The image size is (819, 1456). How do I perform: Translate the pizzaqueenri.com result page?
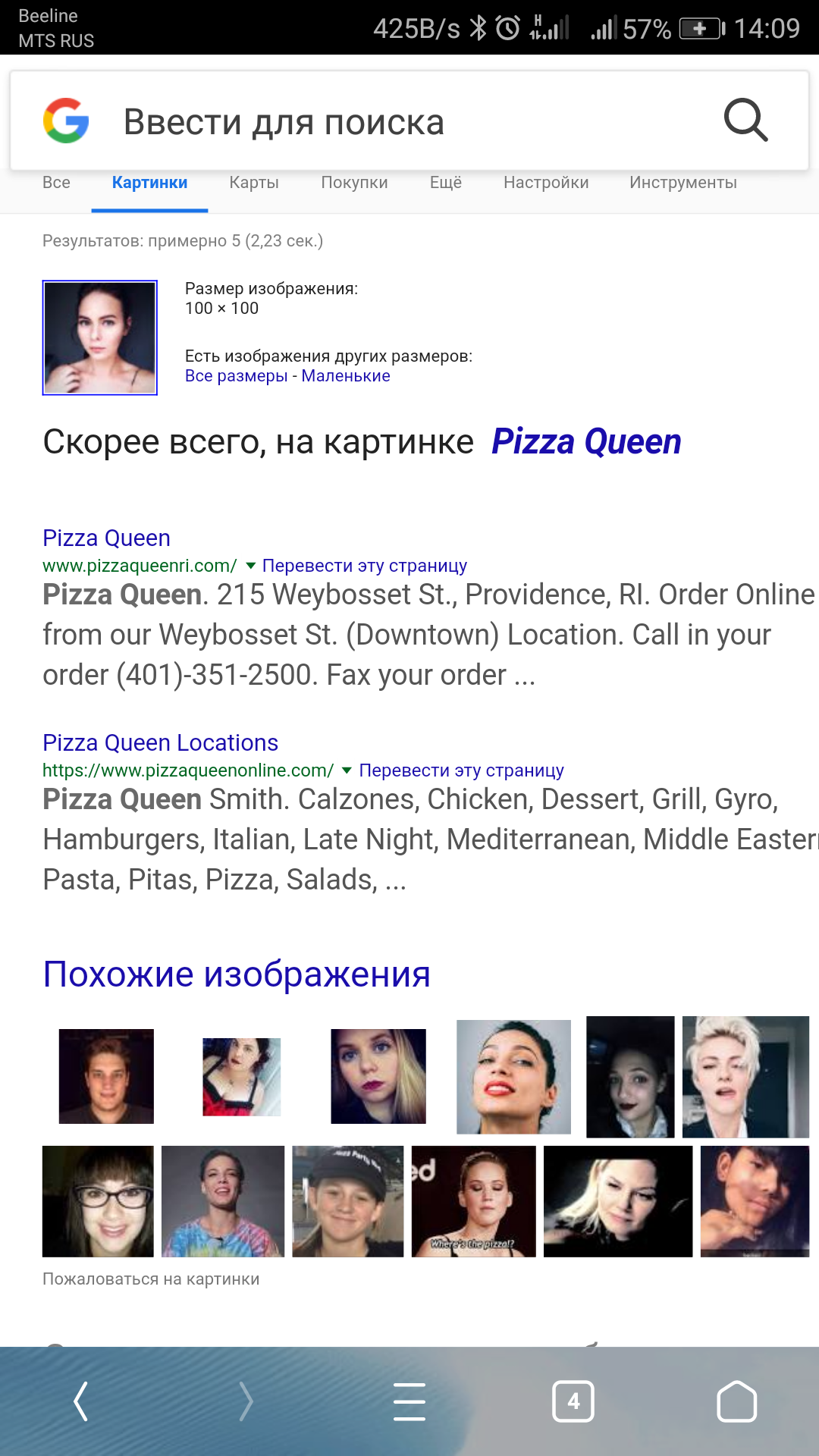(364, 566)
